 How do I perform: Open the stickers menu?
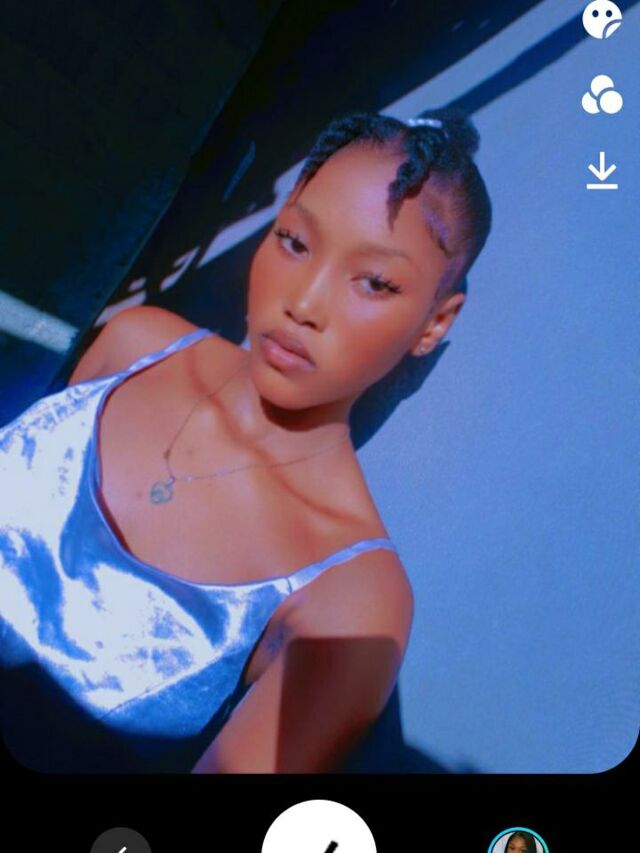click(x=602, y=19)
